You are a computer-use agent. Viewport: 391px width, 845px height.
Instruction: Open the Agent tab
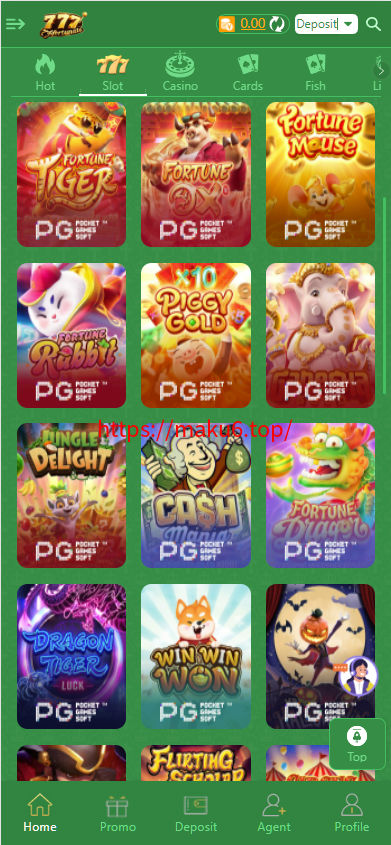[x=274, y=814]
